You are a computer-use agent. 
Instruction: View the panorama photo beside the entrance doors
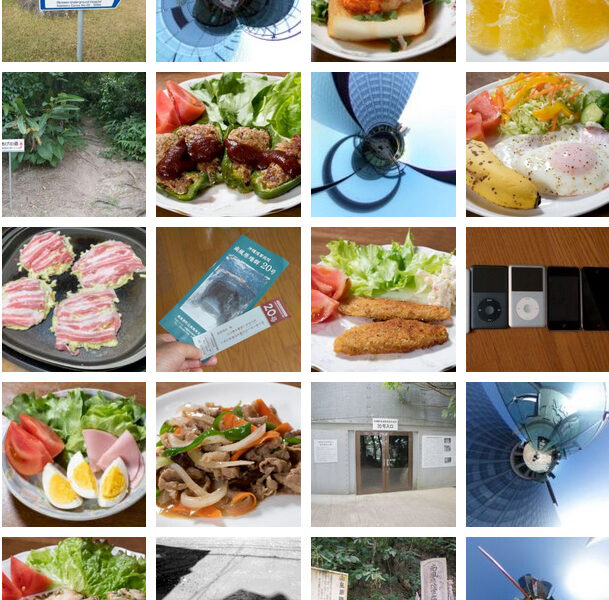[537, 454]
